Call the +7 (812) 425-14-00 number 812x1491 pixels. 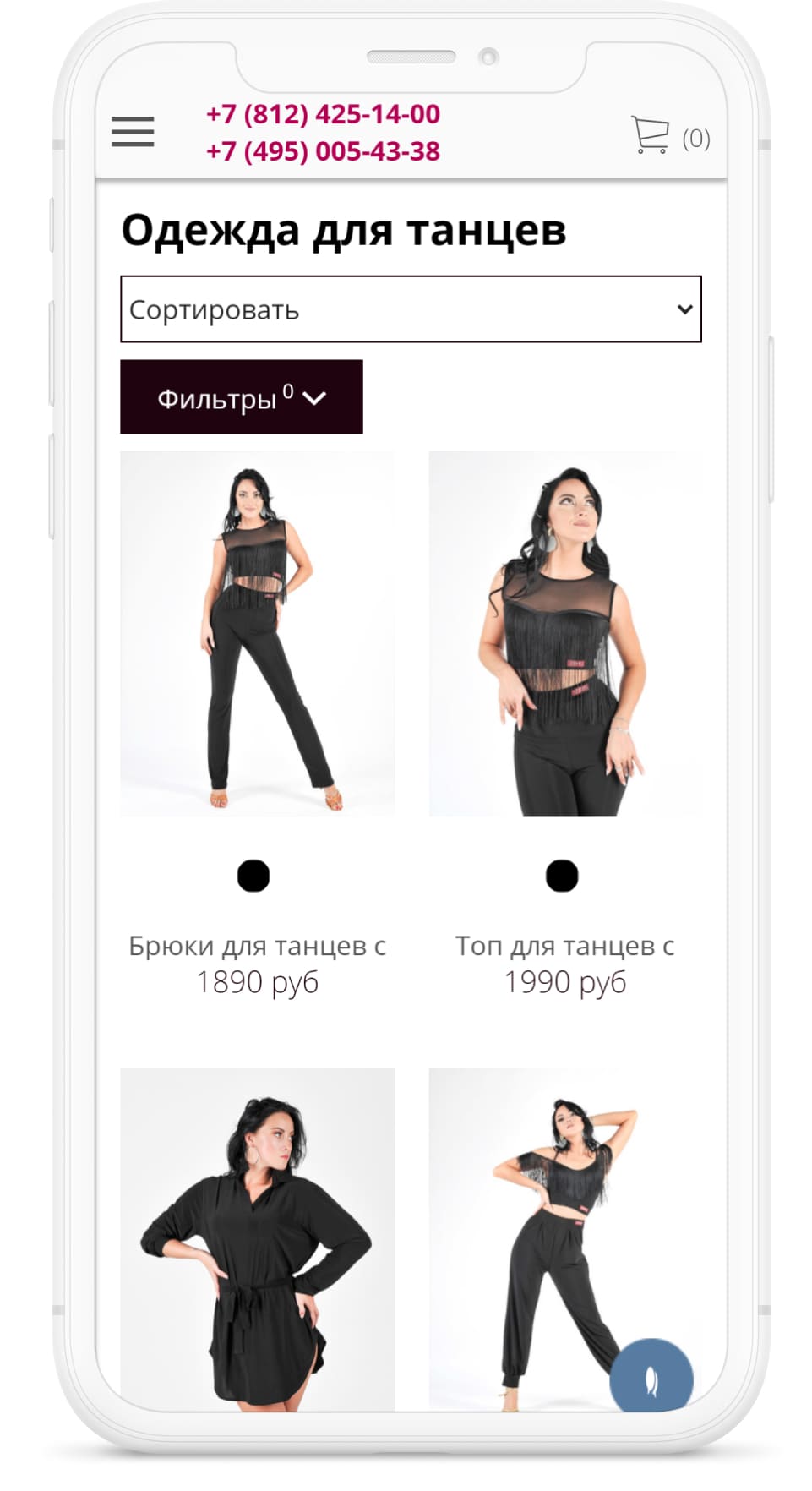[323, 114]
